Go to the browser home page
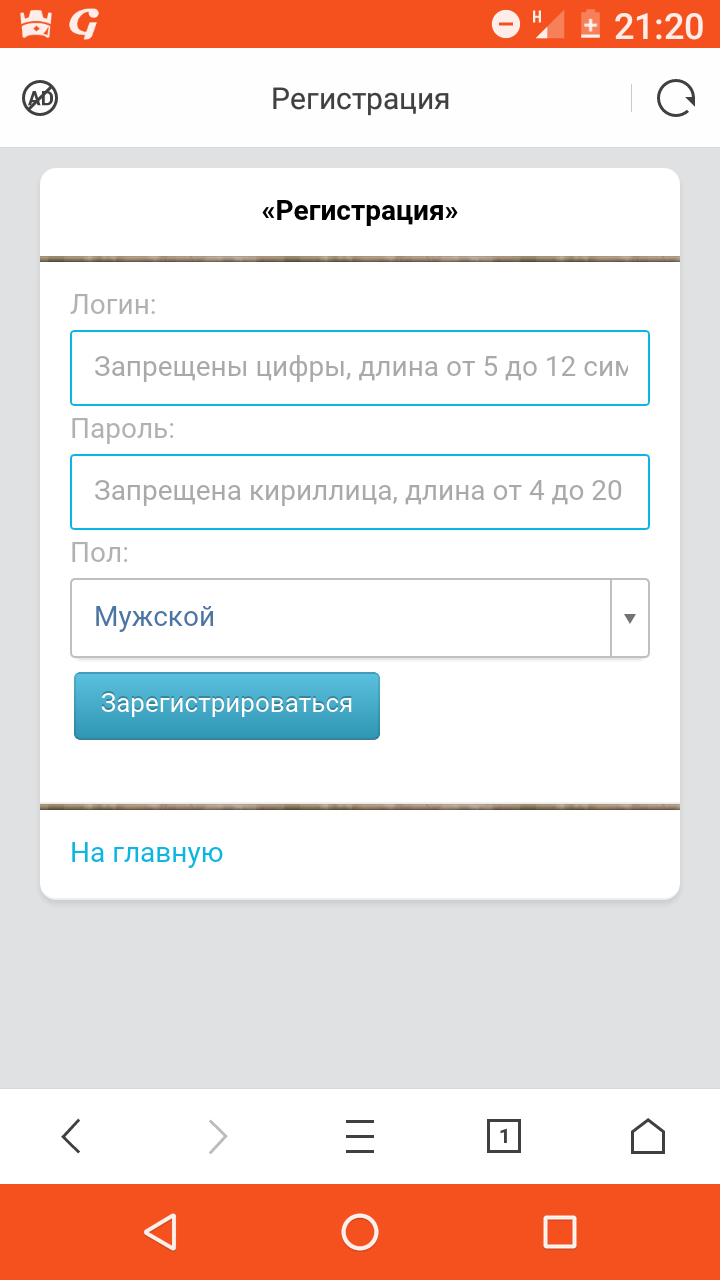Viewport: 720px width, 1280px height. coord(648,1136)
